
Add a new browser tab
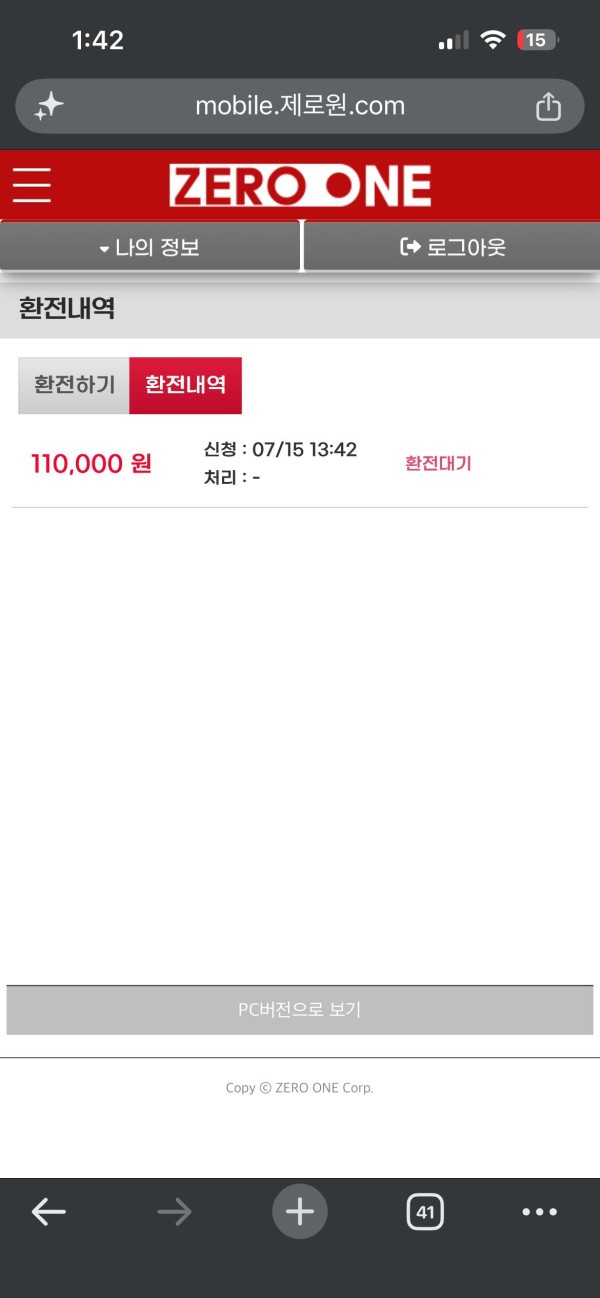point(300,1212)
